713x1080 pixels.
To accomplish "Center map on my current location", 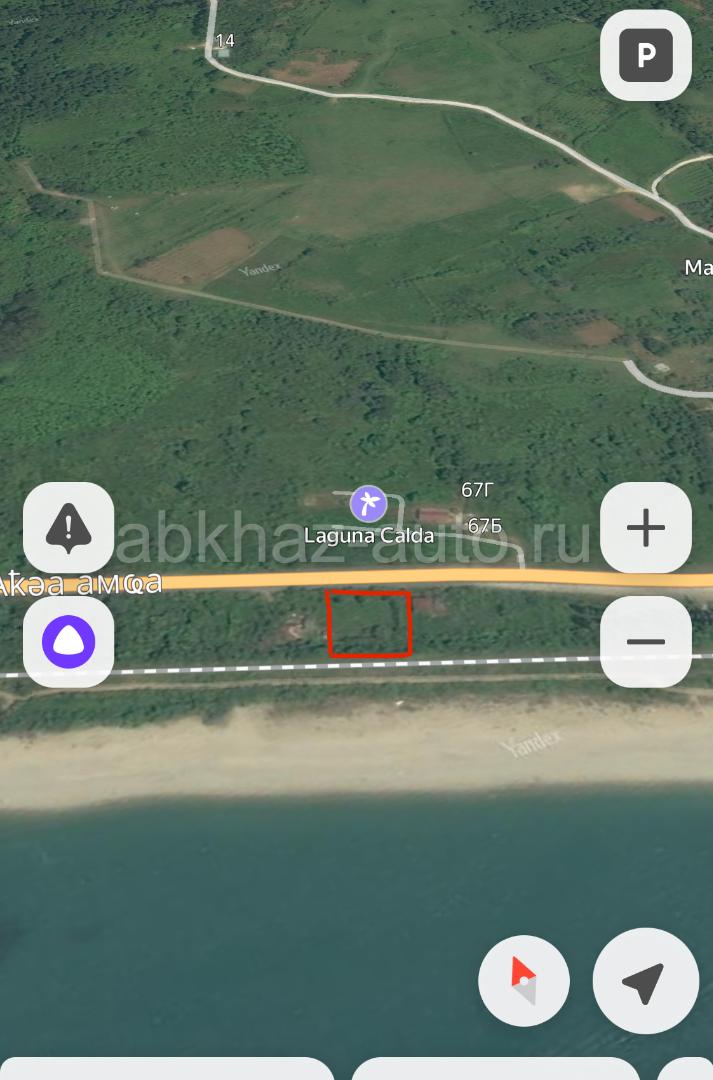I will (x=645, y=981).
